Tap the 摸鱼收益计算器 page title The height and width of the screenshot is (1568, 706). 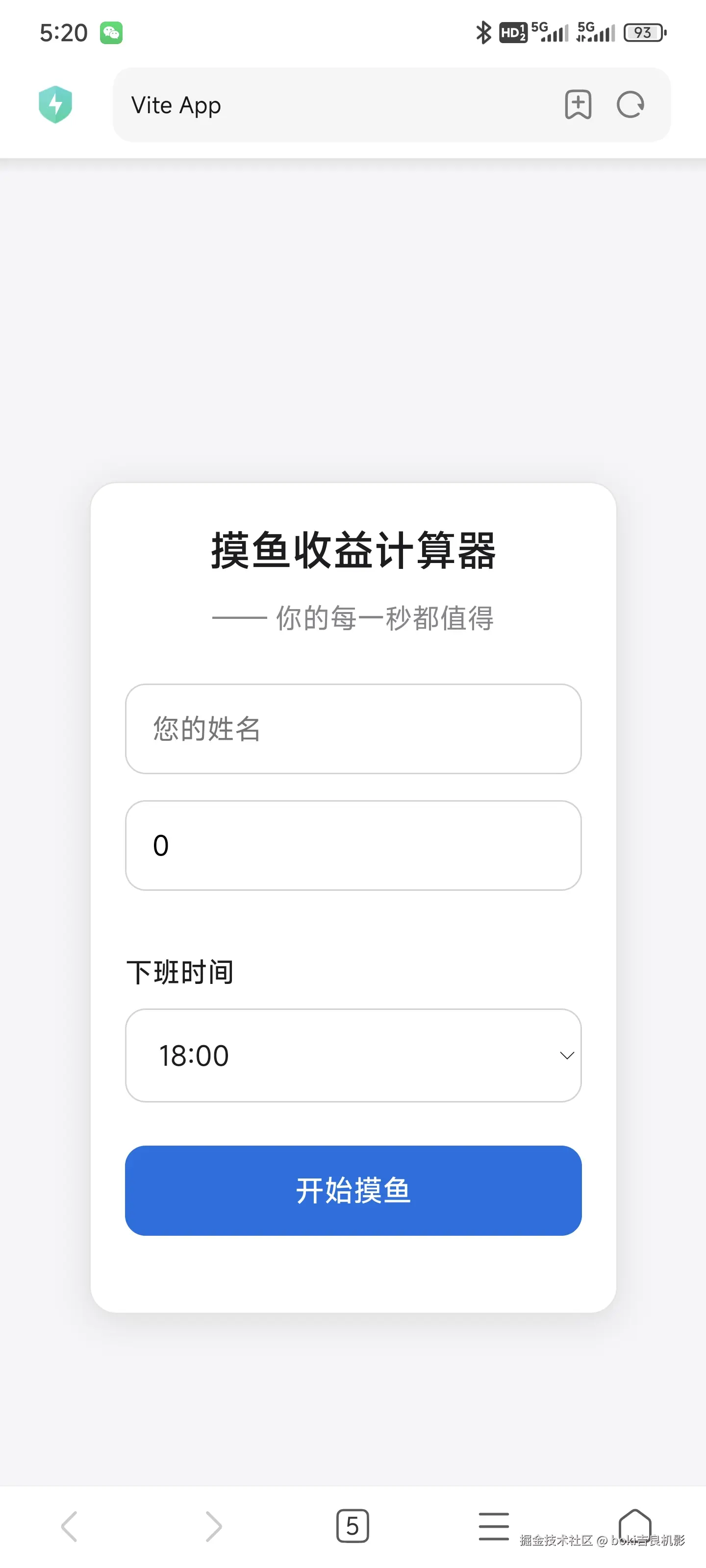pos(353,551)
